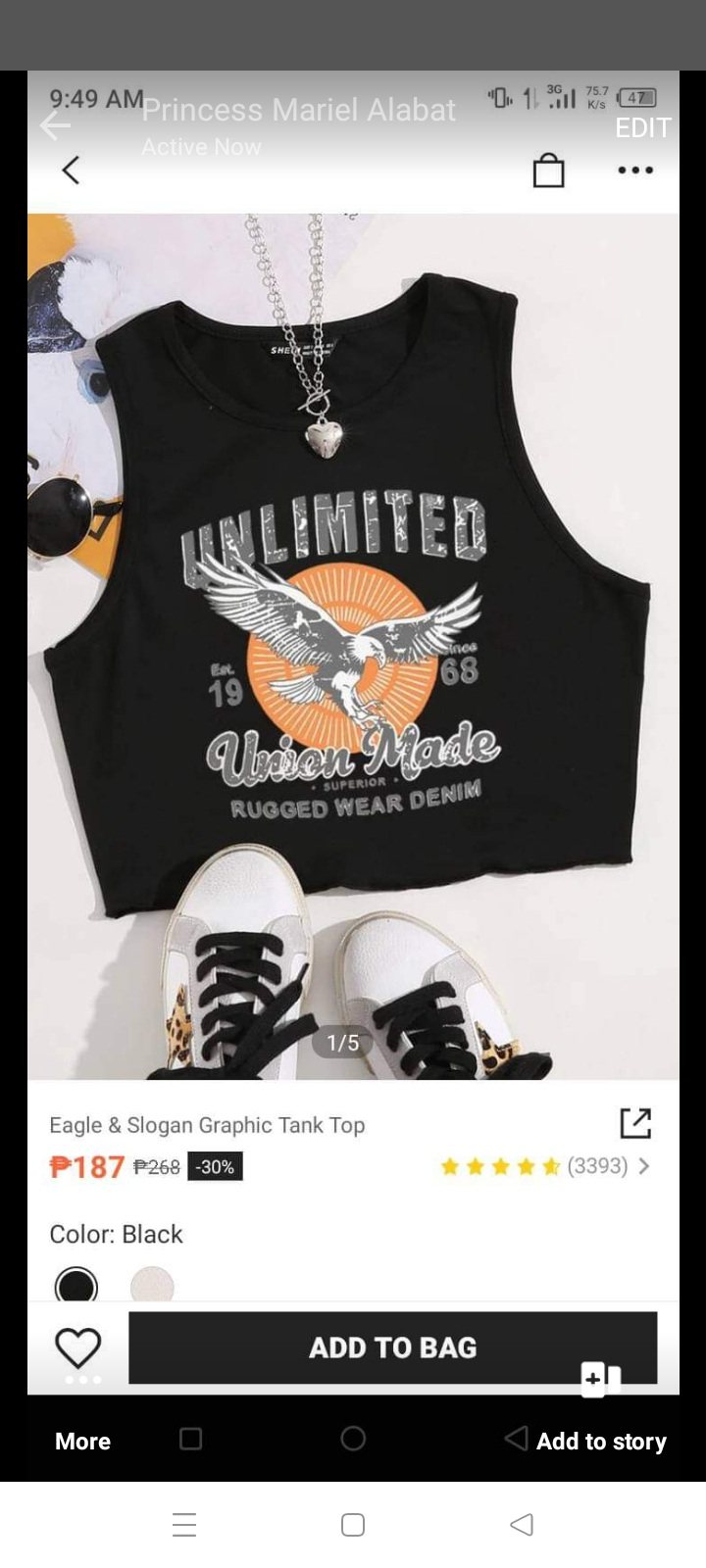The image size is (706, 1568).
Task: Open recent apps from the navigation bar
Action: tap(184, 1525)
